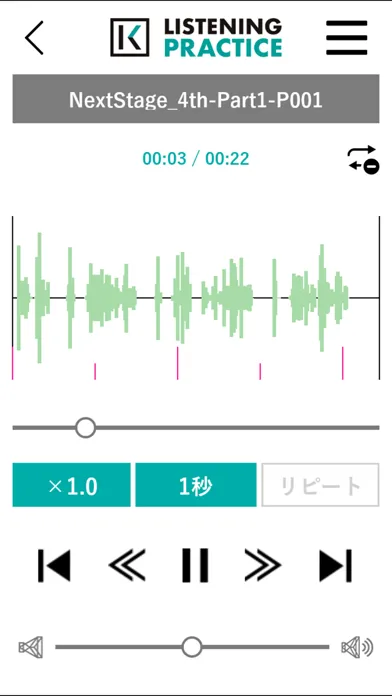The image size is (392, 696).
Task: Tap the low volume speaker icon
Action: coord(31,647)
